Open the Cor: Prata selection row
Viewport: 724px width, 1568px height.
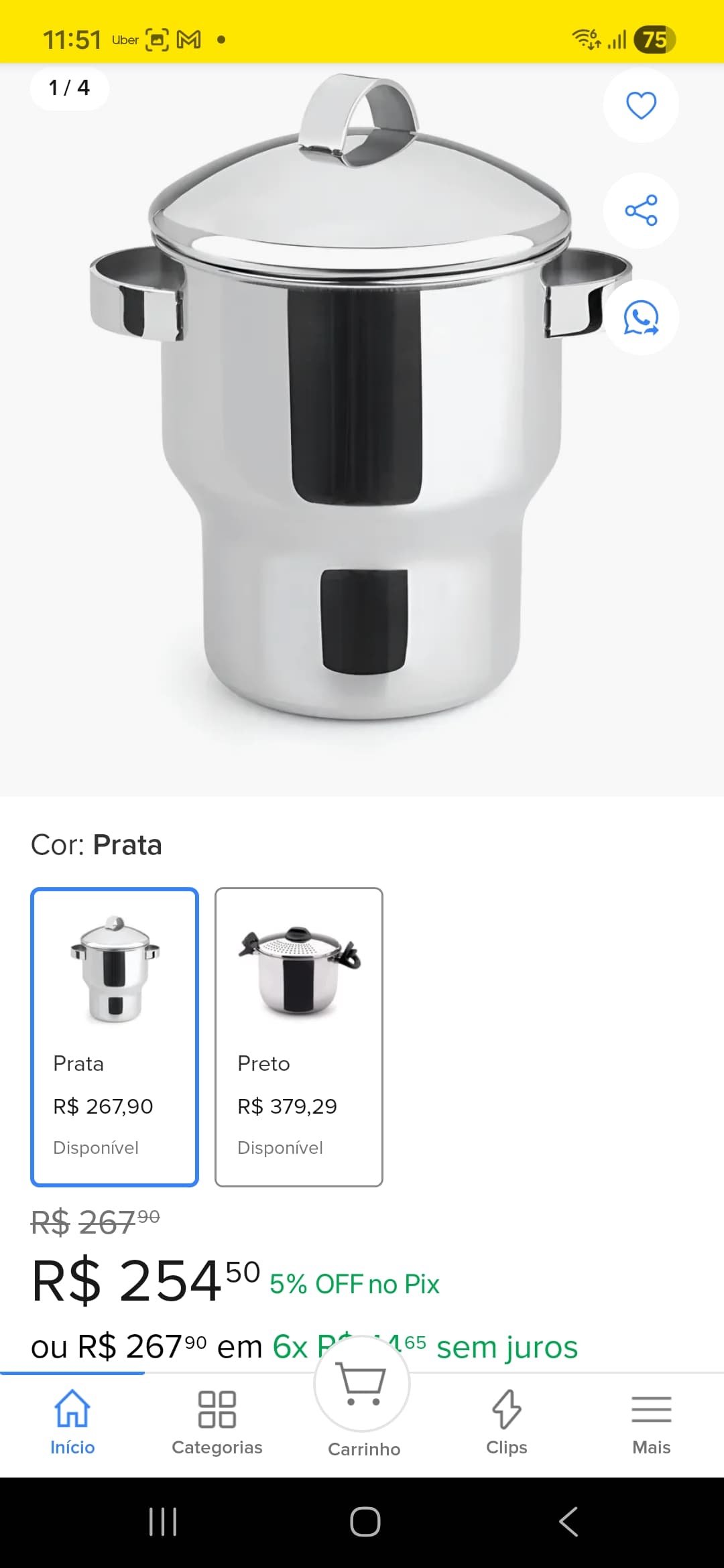97,845
